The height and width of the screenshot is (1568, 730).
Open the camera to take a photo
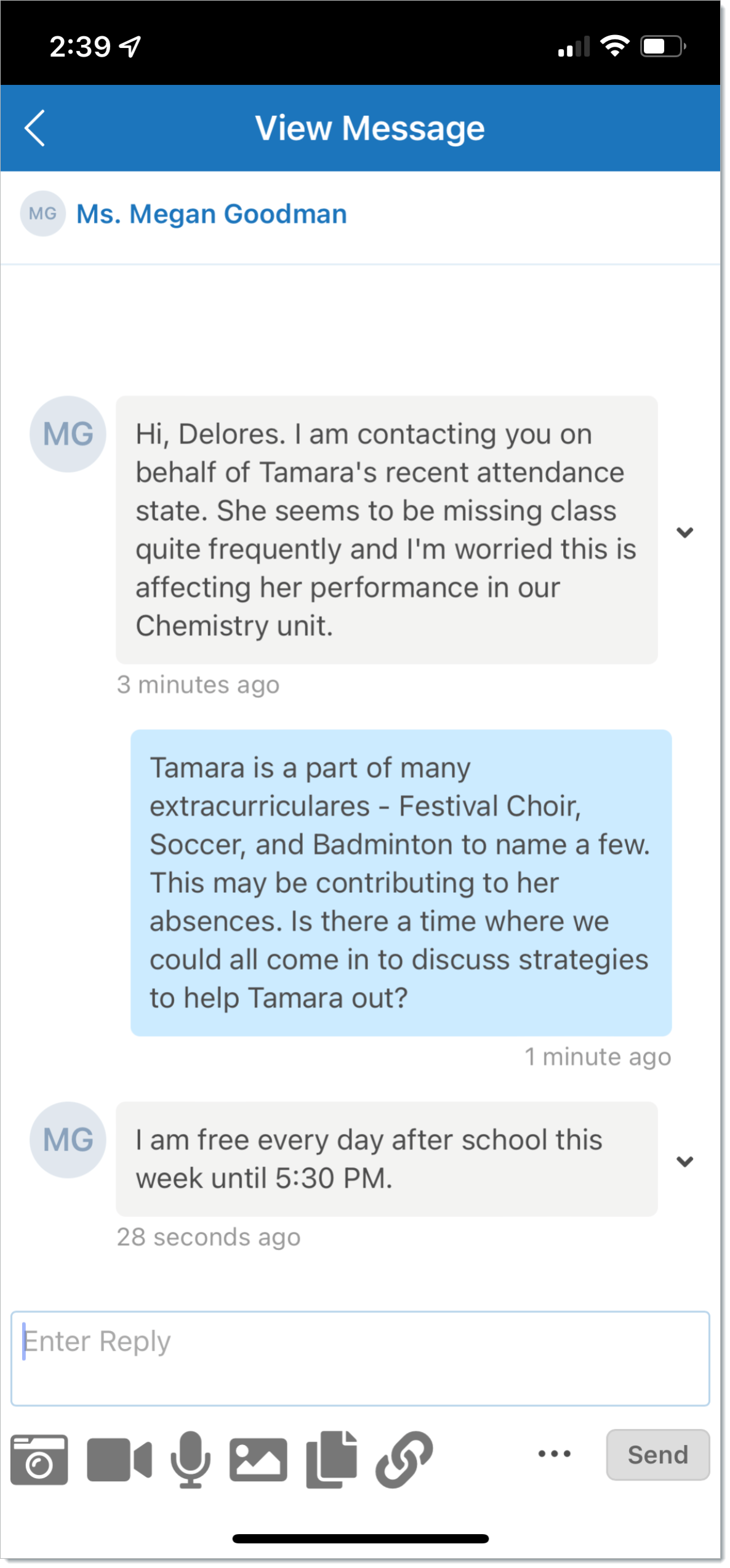pyautogui.click(x=39, y=1460)
